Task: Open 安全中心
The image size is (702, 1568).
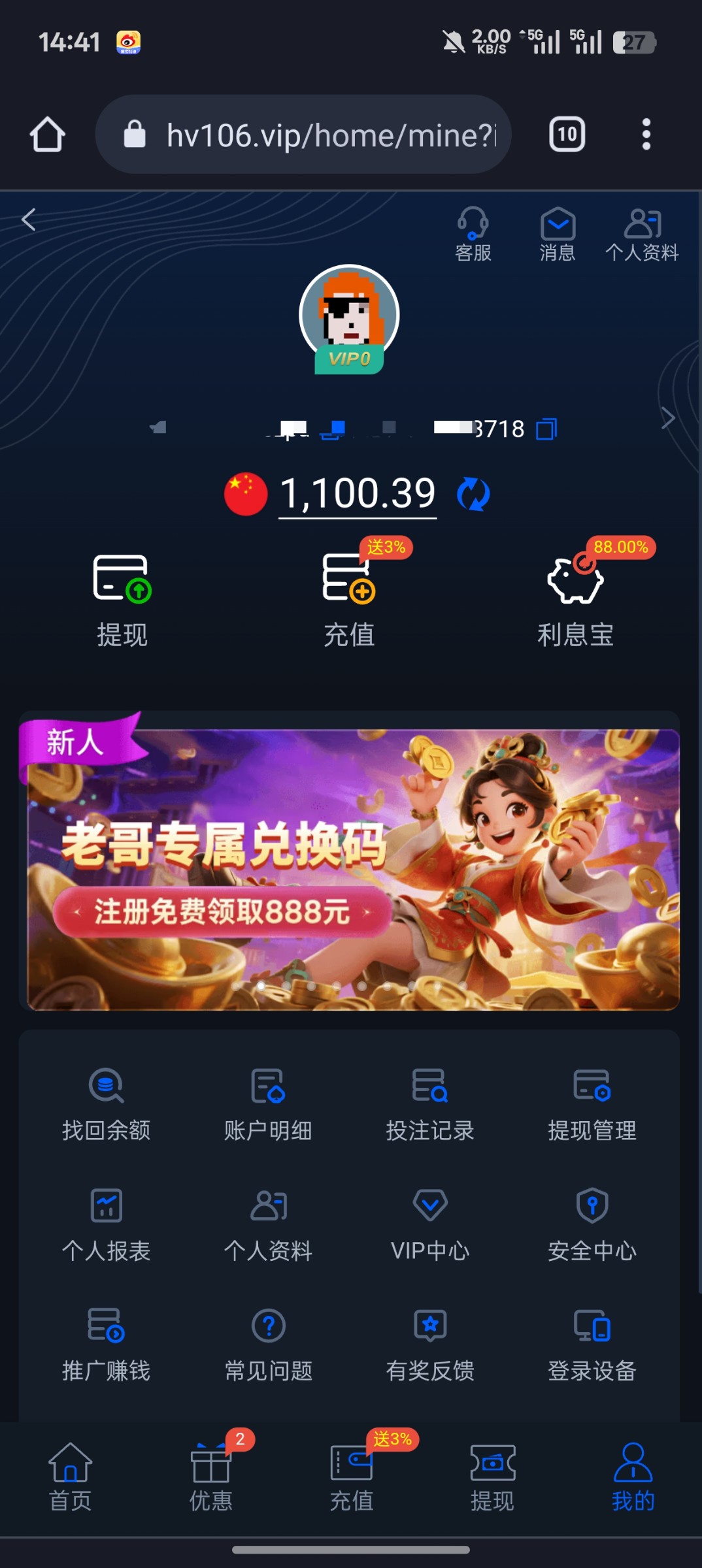Action: 592,1225
